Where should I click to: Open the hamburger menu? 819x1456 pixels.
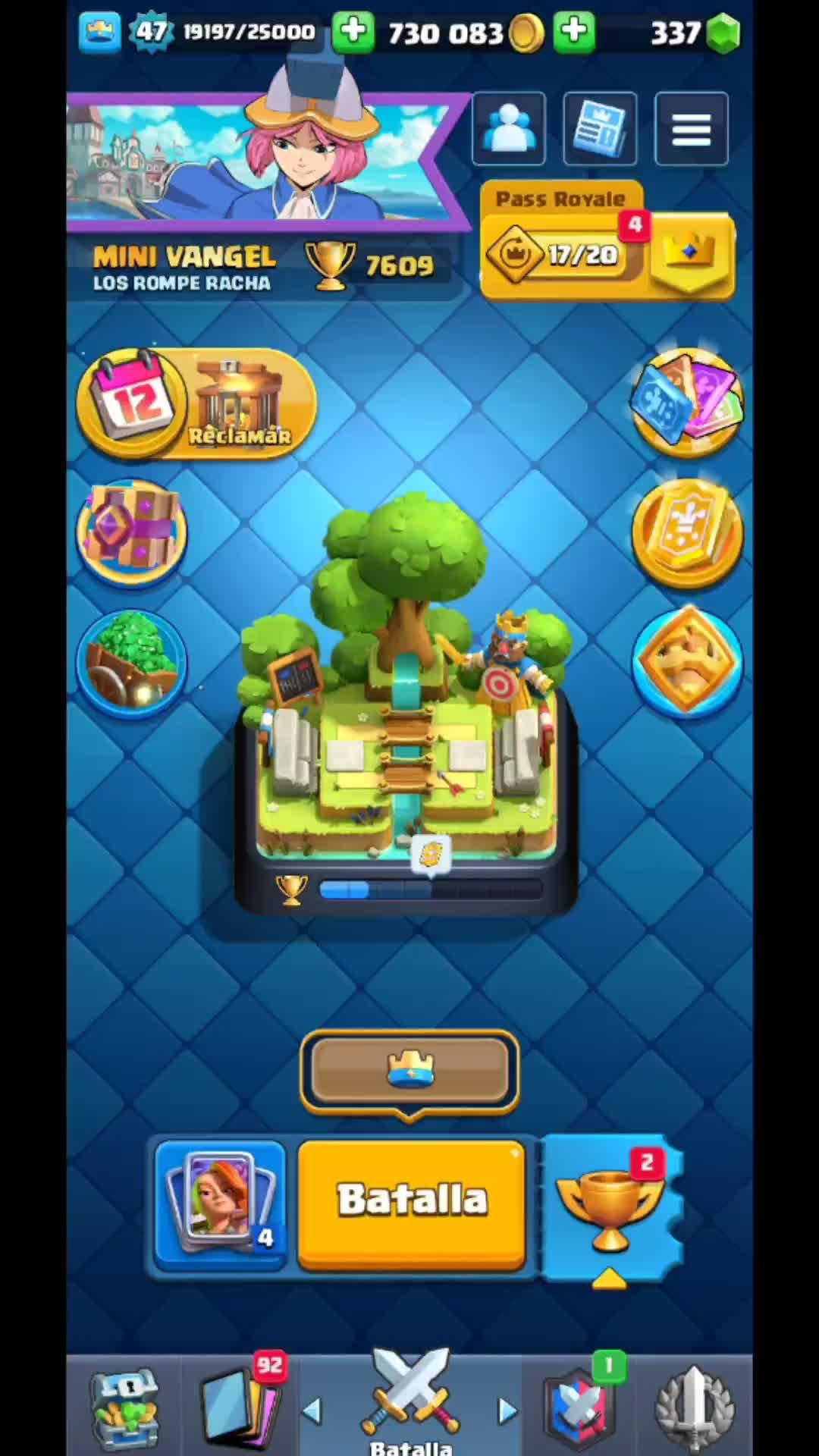pyautogui.click(x=691, y=129)
